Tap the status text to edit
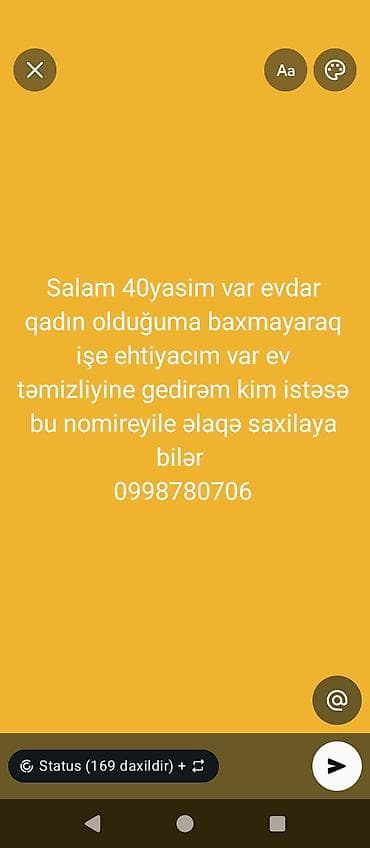Image resolution: width=370 pixels, height=848 pixels. tap(184, 389)
